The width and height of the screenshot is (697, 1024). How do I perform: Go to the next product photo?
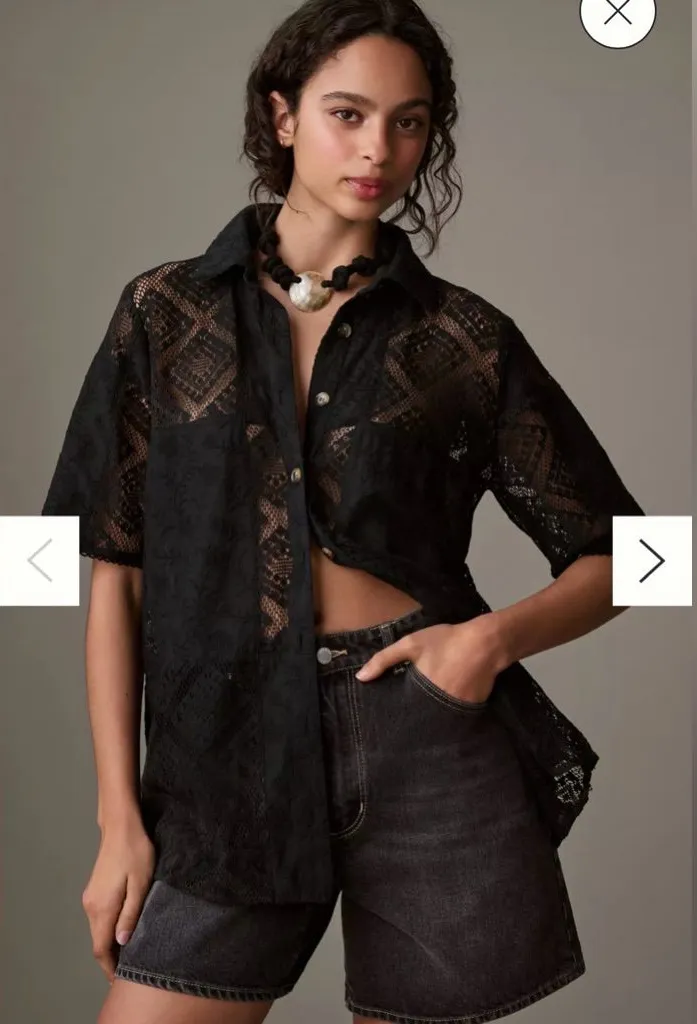click(652, 560)
